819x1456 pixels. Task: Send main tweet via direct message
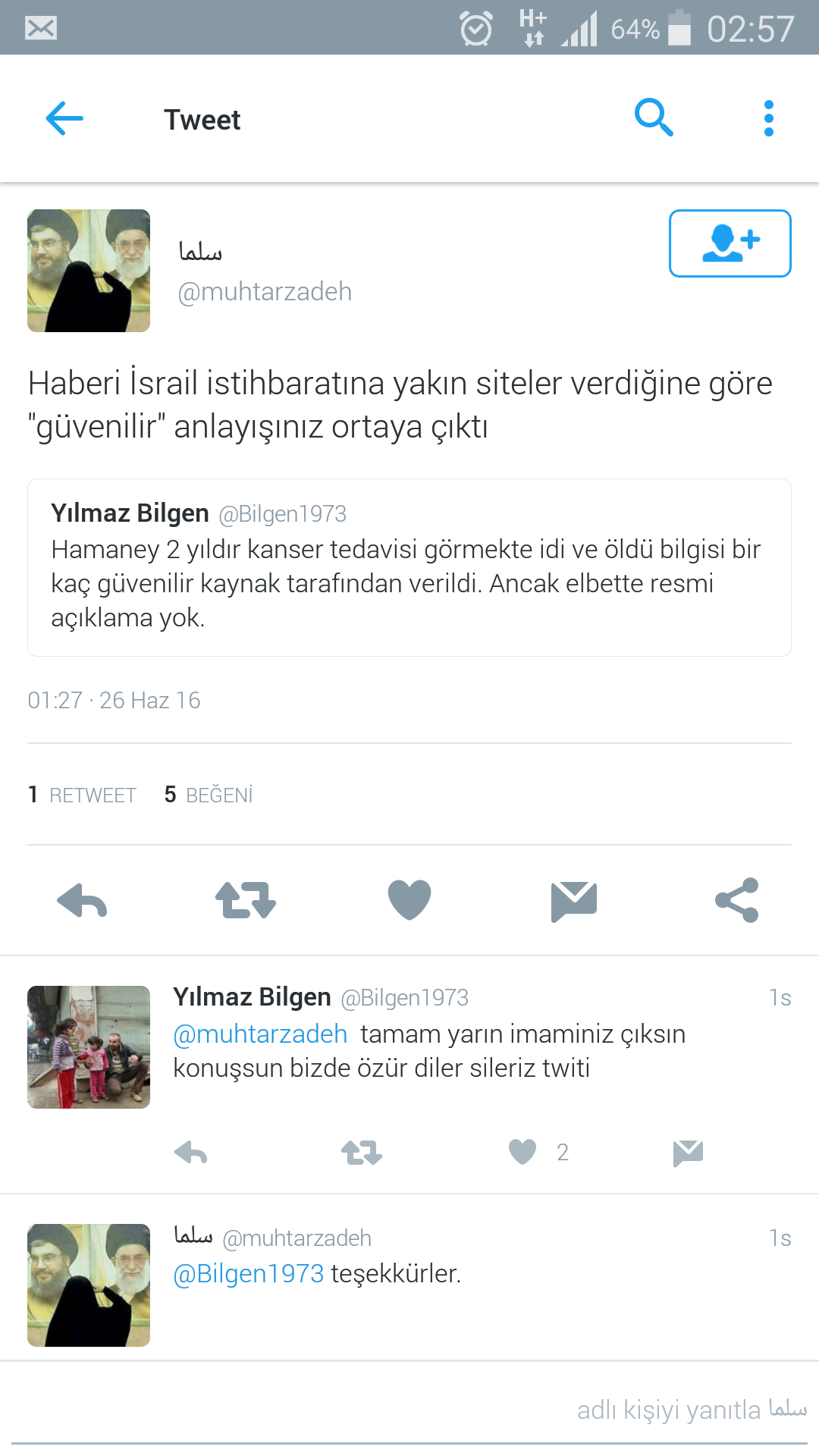pyautogui.click(x=574, y=900)
